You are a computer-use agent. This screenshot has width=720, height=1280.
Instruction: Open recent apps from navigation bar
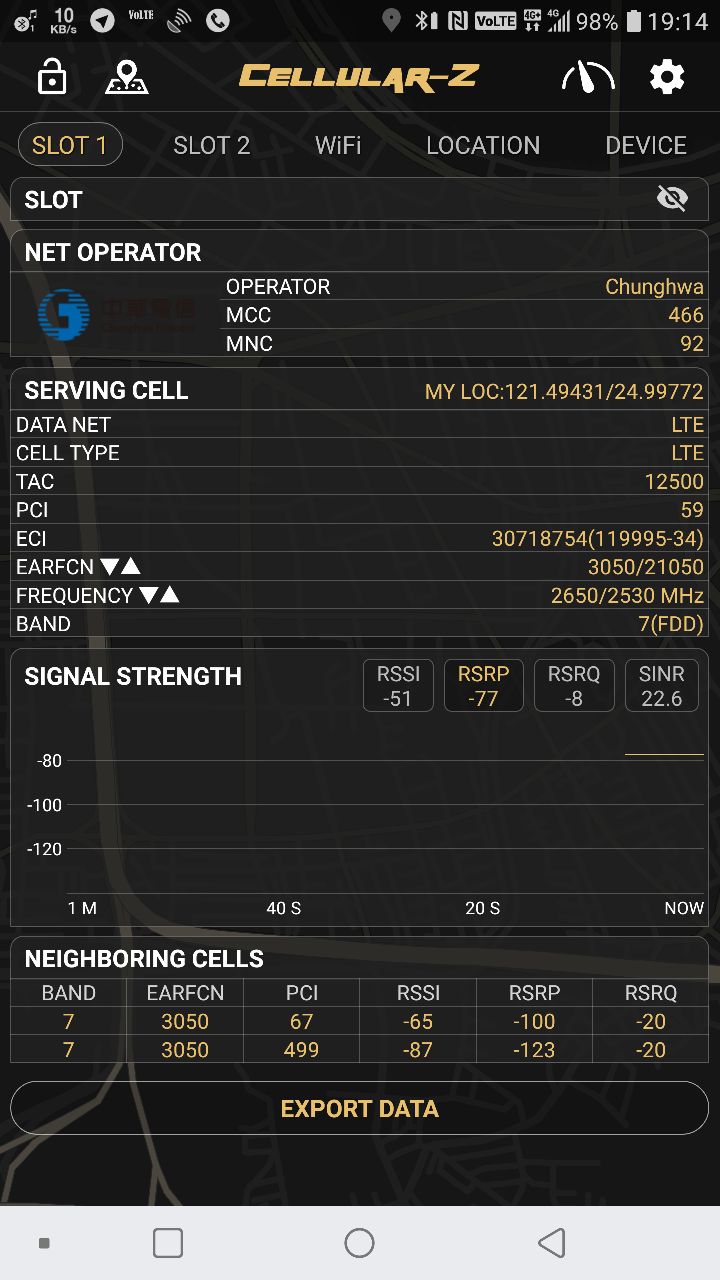[168, 1242]
